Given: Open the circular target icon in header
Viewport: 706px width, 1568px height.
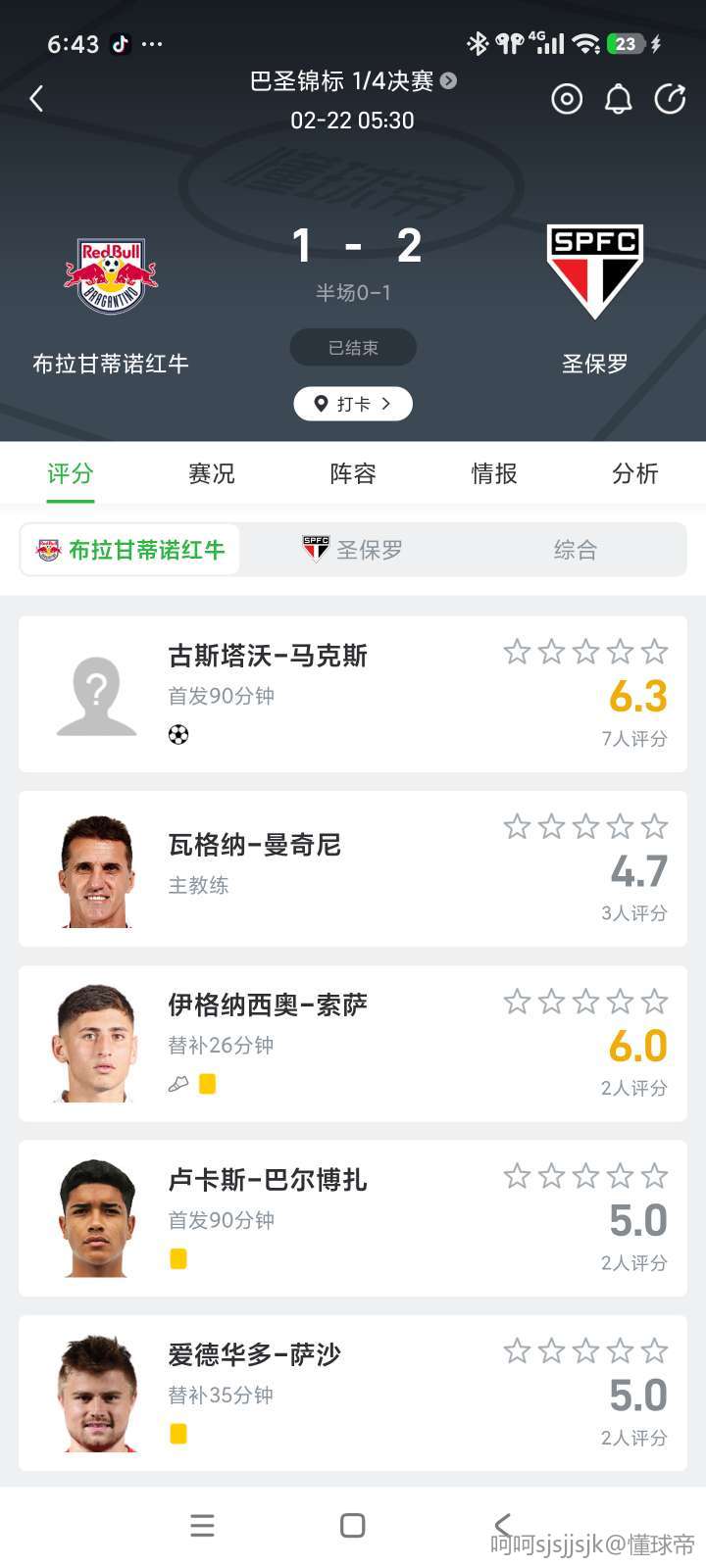Looking at the screenshot, I should pyautogui.click(x=567, y=99).
